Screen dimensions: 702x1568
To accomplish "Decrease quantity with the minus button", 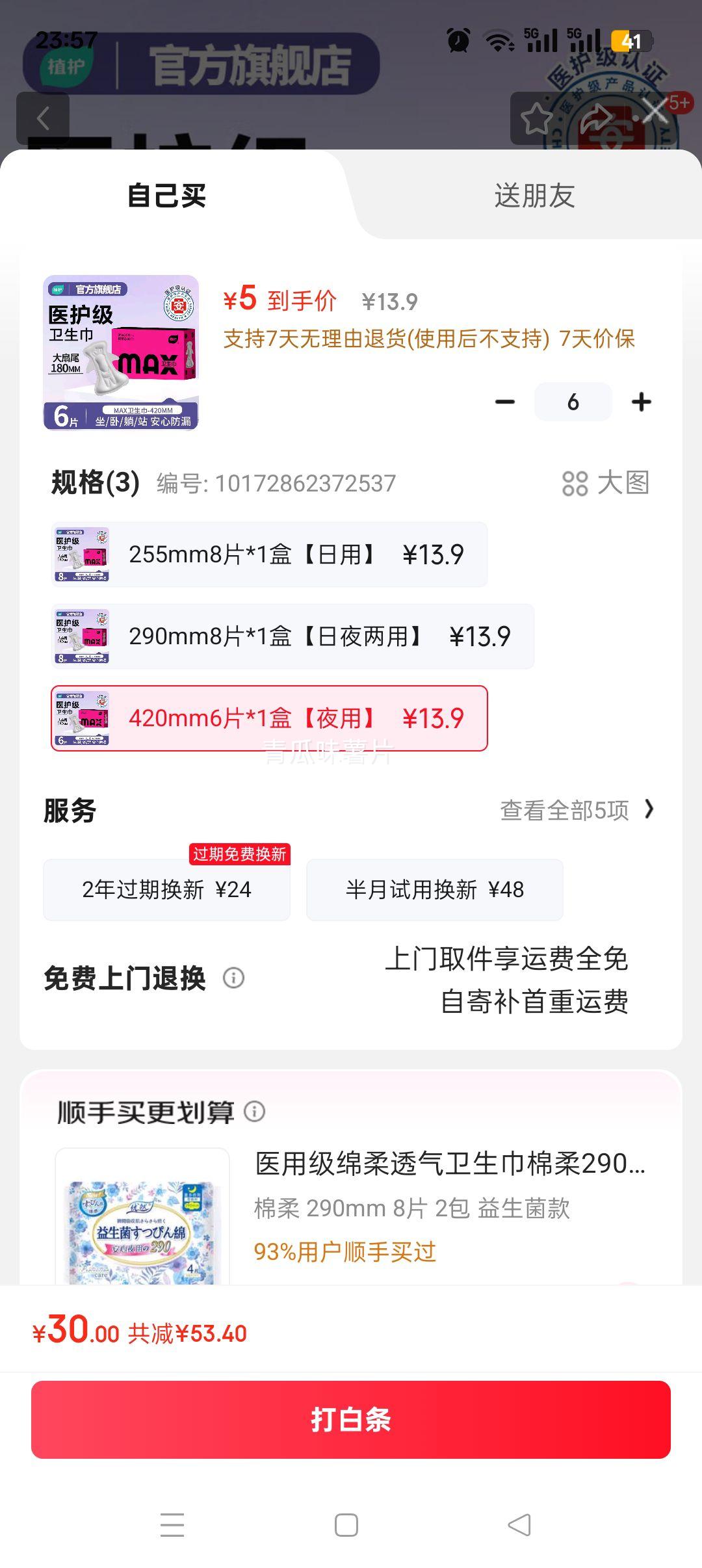I will (x=505, y=402).
